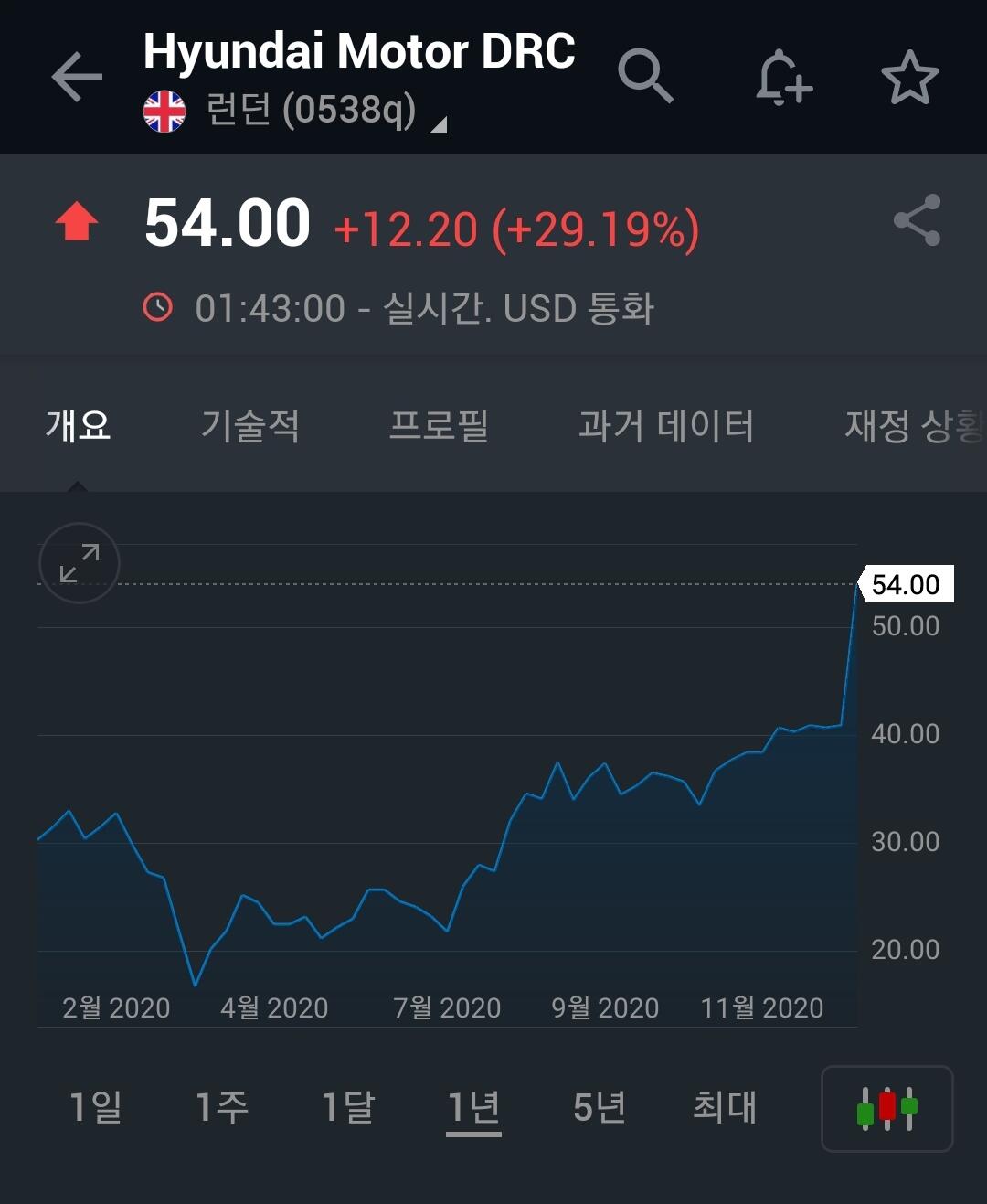
Task: Expand the chart to fullscreen
Action: click(80, 563)
